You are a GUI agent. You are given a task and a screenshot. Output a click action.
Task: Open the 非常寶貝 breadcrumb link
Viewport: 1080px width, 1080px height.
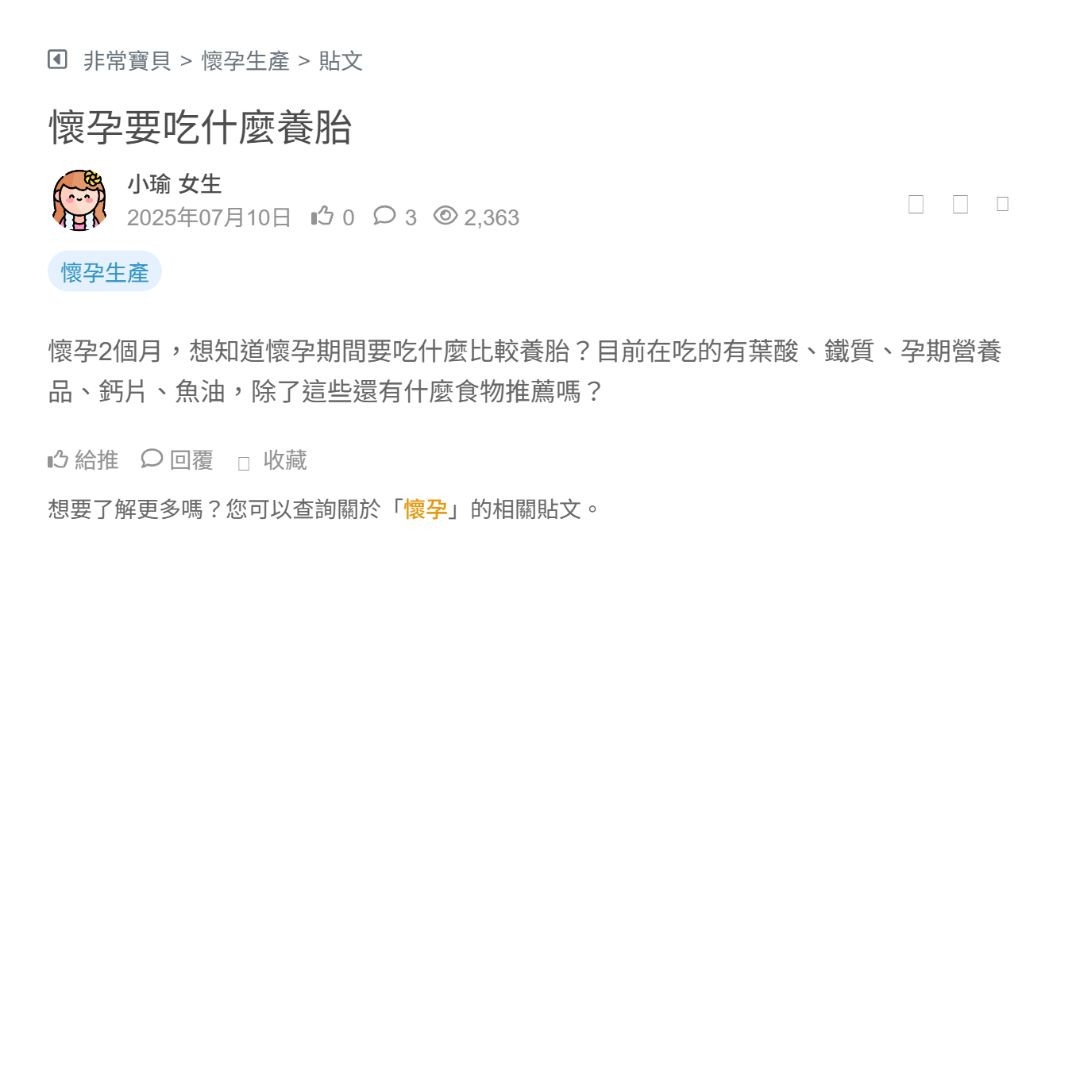tap(127, 61)
